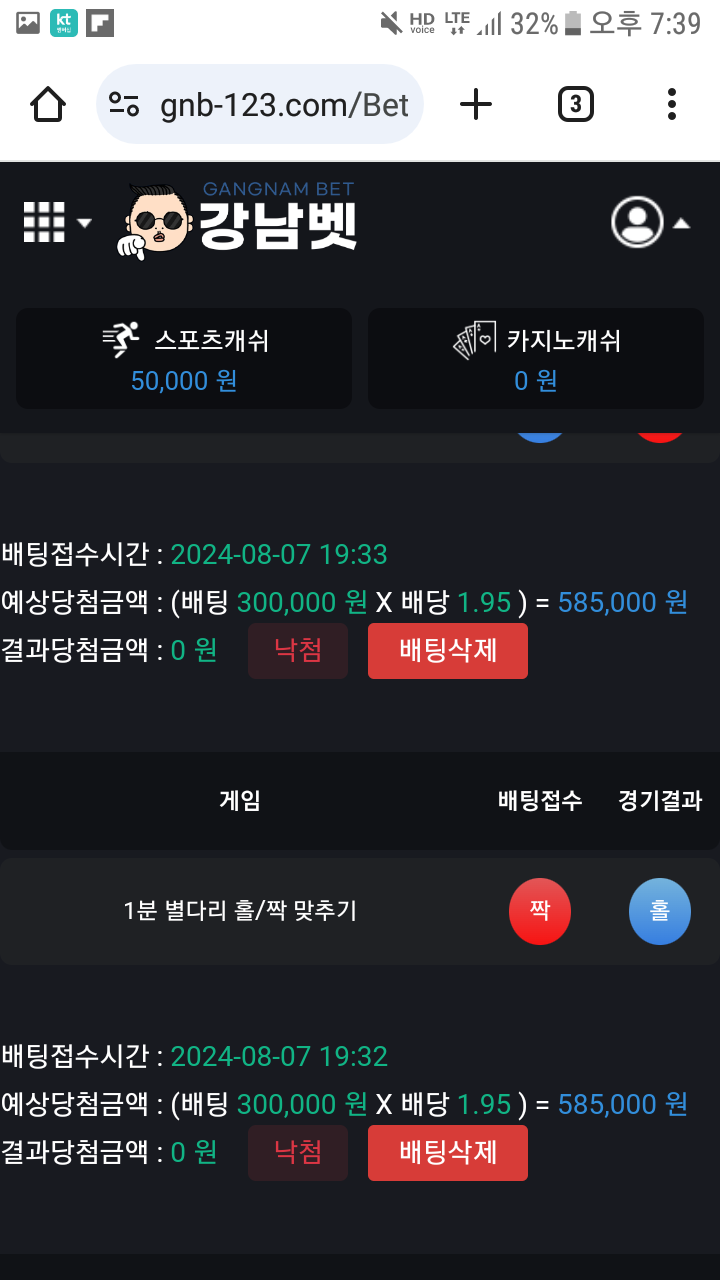Delete the bet placed at 19:32
720x1280 pixels.
coord(447,1153)
